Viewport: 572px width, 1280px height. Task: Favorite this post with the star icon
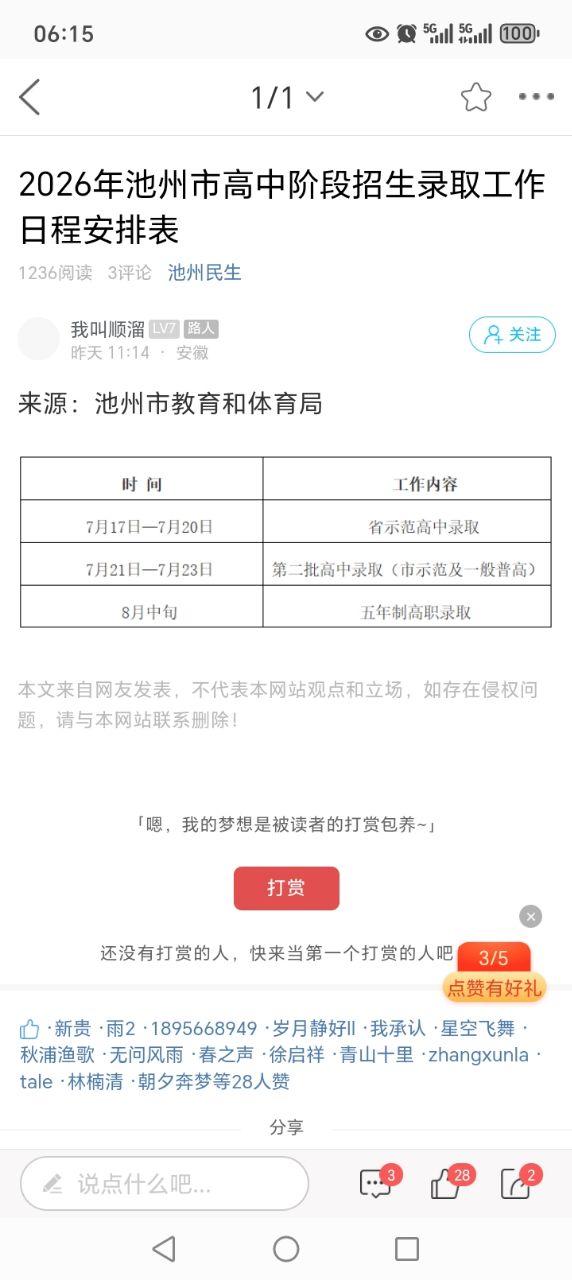click(476, 97)
